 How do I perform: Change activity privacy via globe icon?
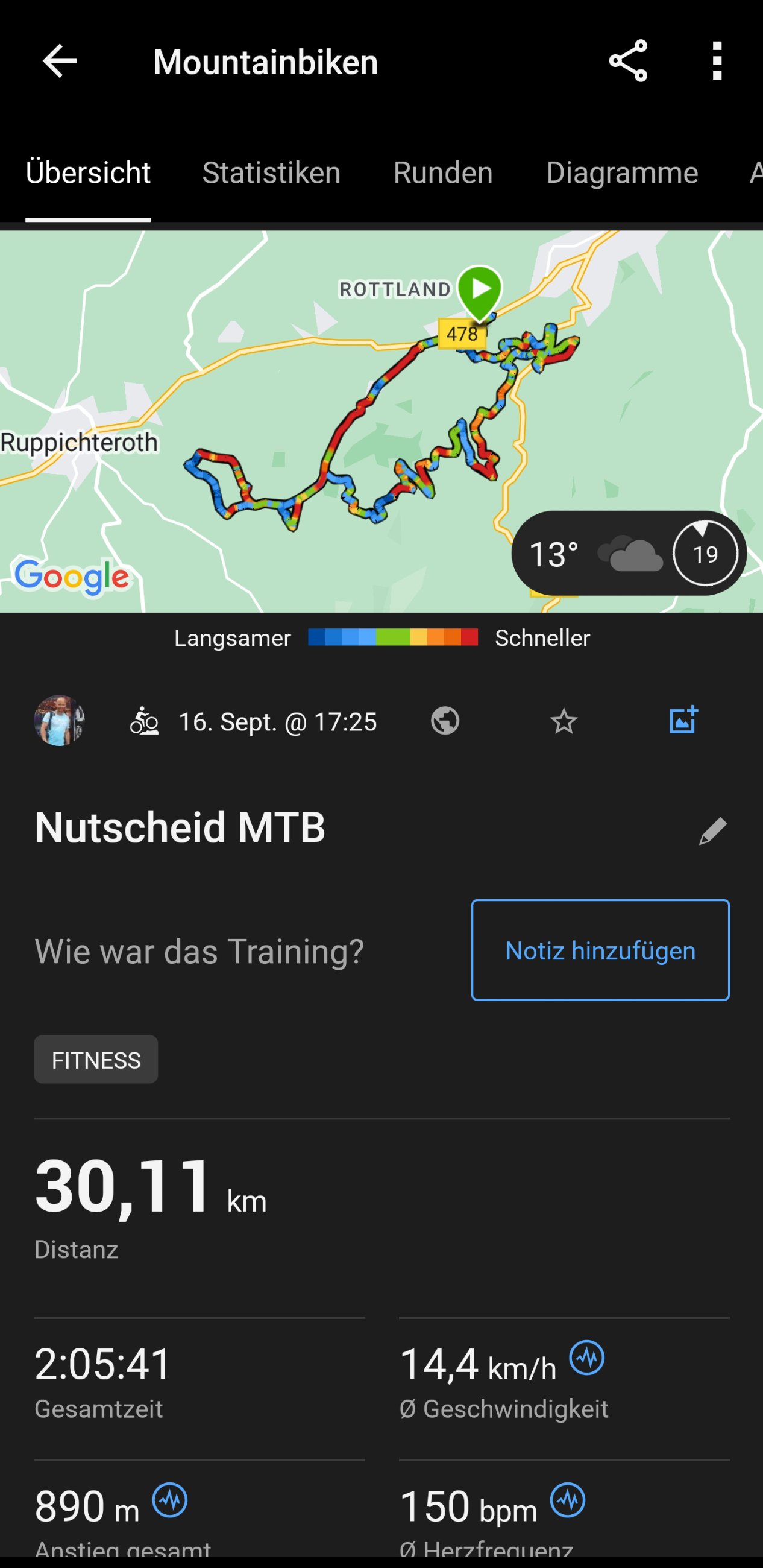pyautogui.click(x=445, y=721)
